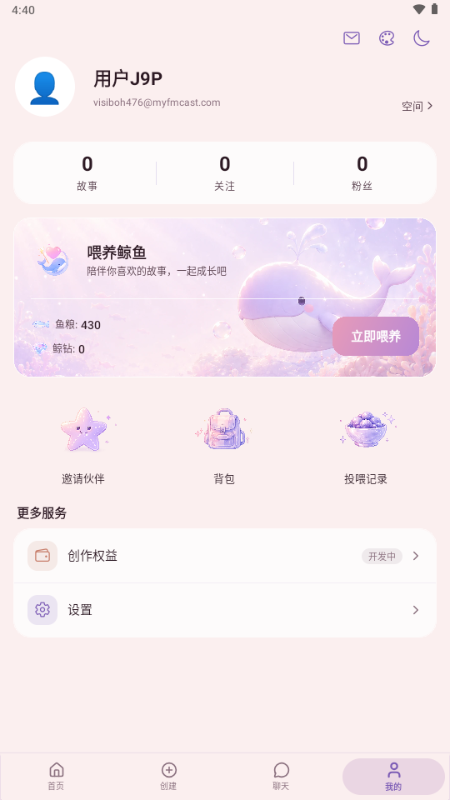
Task: Open 设置 settings
Action: [225, 610]
